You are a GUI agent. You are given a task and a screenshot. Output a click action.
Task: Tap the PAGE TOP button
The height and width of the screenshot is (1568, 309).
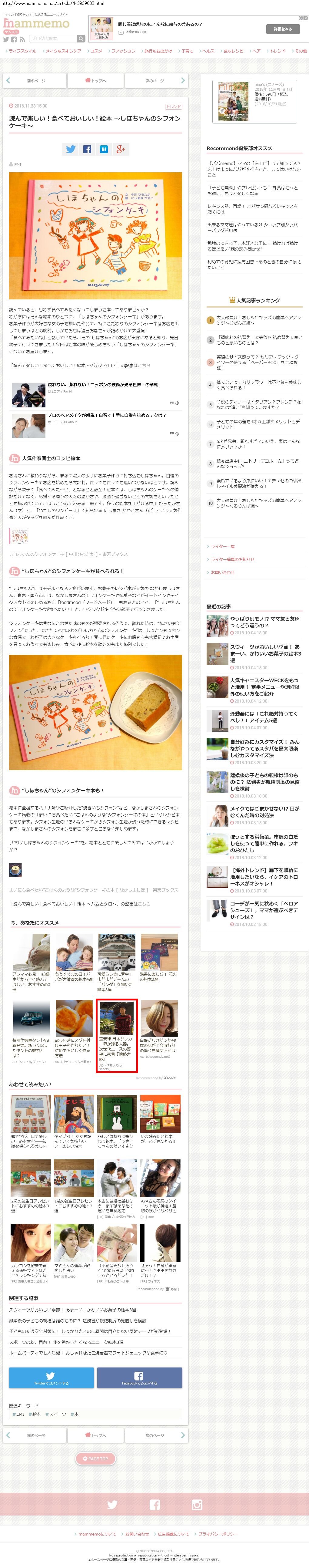pos(95,1458)
